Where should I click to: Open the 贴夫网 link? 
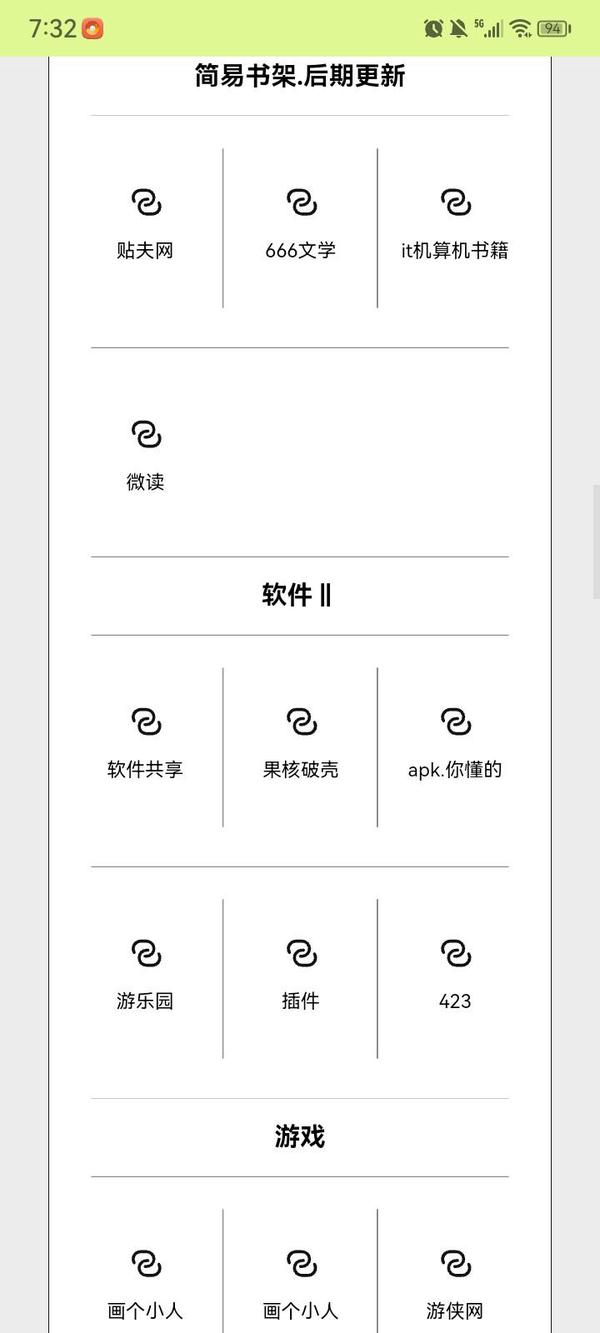(145, 225)
